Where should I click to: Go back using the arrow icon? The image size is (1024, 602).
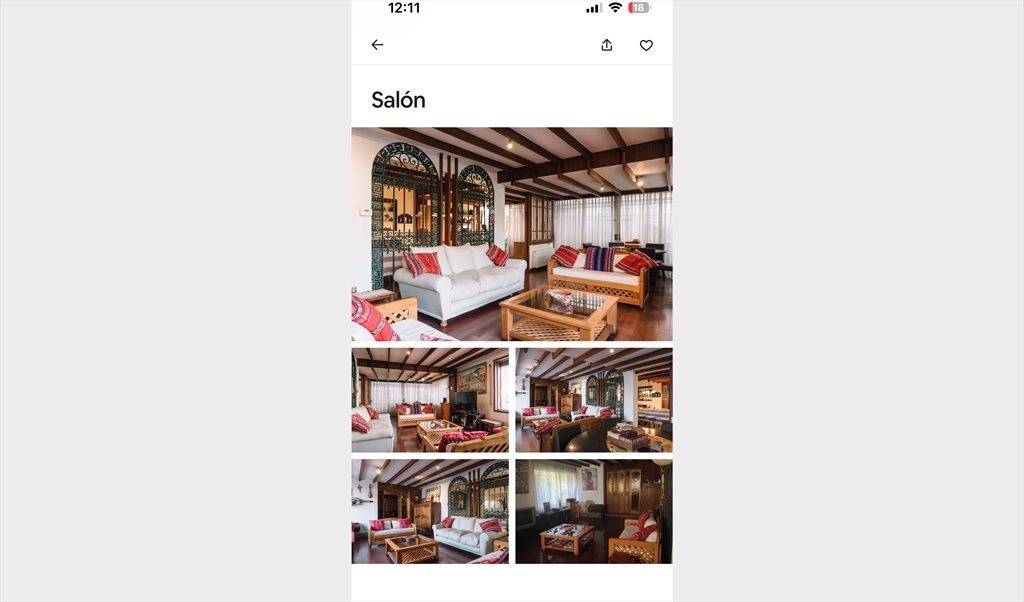point(377,45)
